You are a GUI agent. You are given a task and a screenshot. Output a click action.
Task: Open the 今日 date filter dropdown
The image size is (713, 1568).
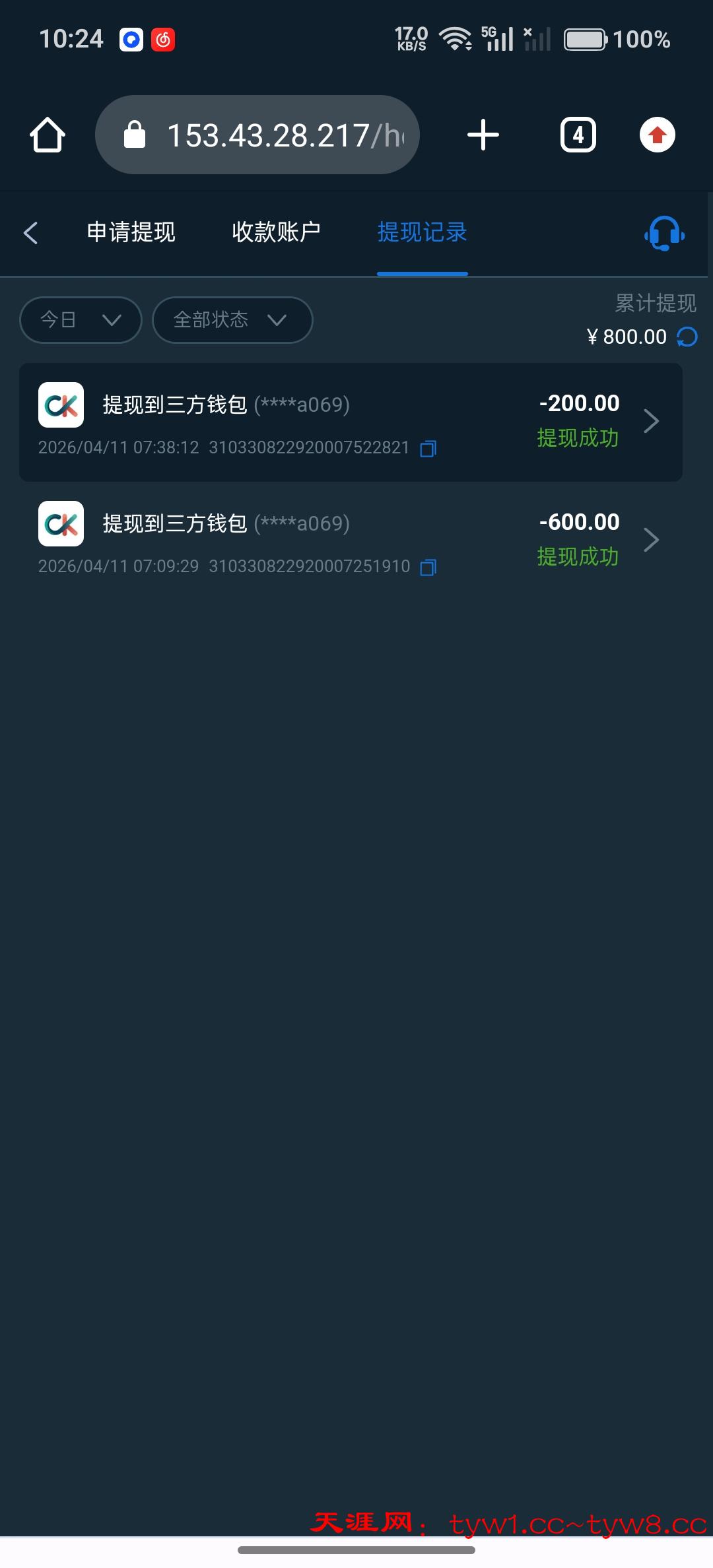[81, 320]
